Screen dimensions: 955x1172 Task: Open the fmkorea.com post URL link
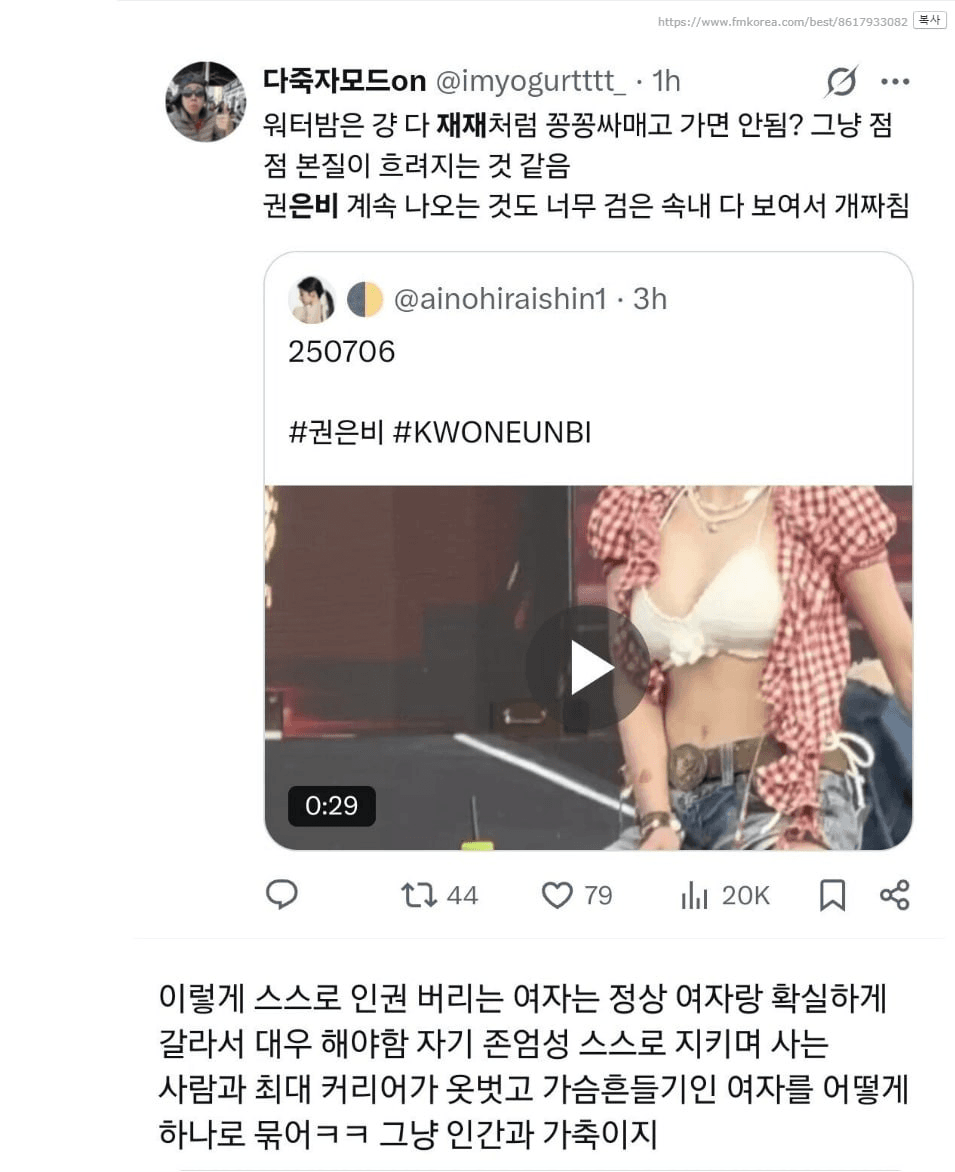[782, 21]
